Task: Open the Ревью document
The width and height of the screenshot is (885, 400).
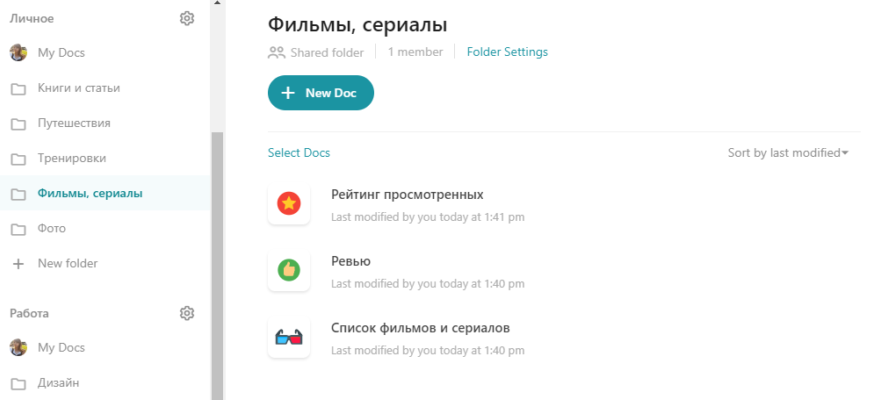Action: point(350,261)
